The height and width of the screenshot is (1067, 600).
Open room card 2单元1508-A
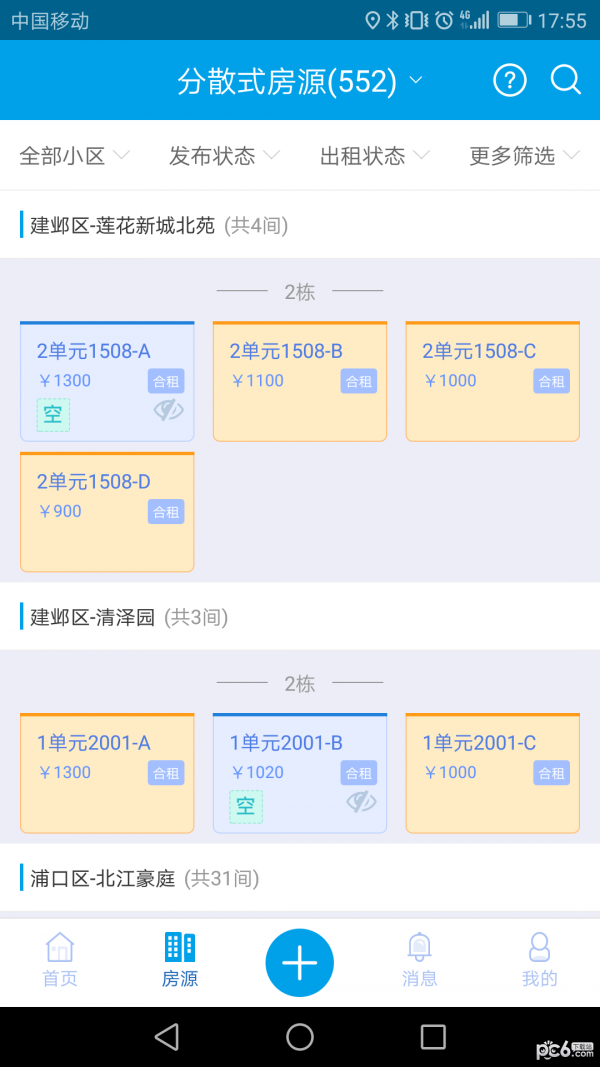[107, 382]
